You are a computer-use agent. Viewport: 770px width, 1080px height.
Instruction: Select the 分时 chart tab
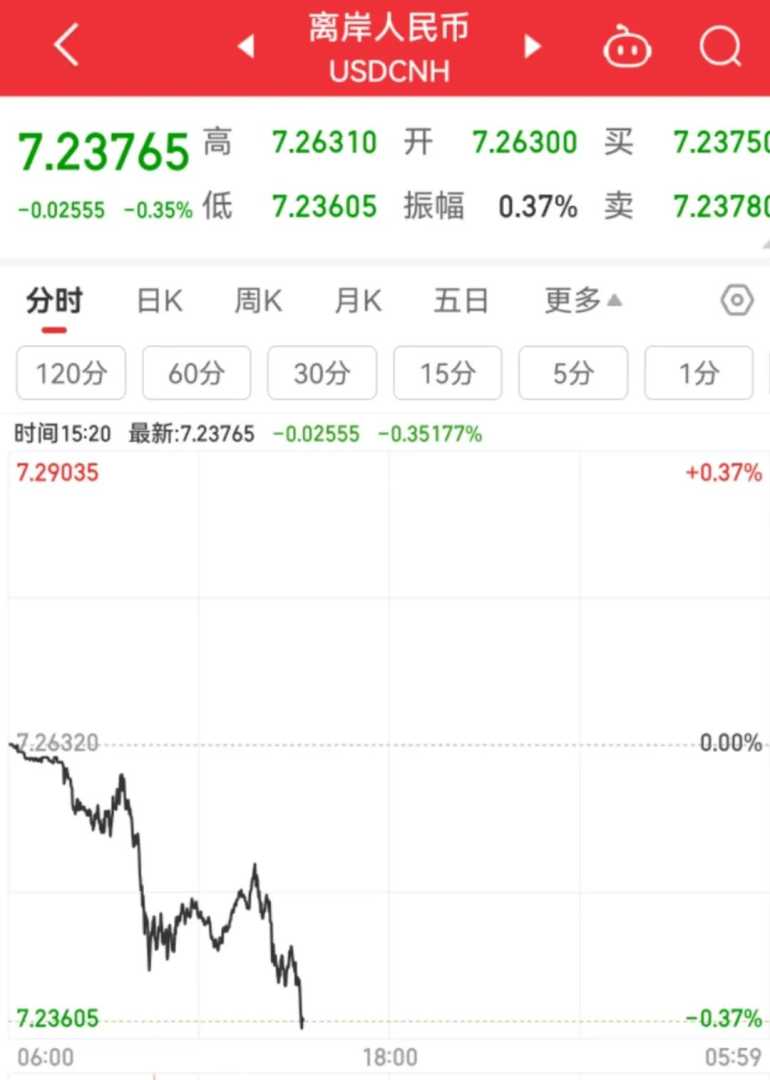54,301
